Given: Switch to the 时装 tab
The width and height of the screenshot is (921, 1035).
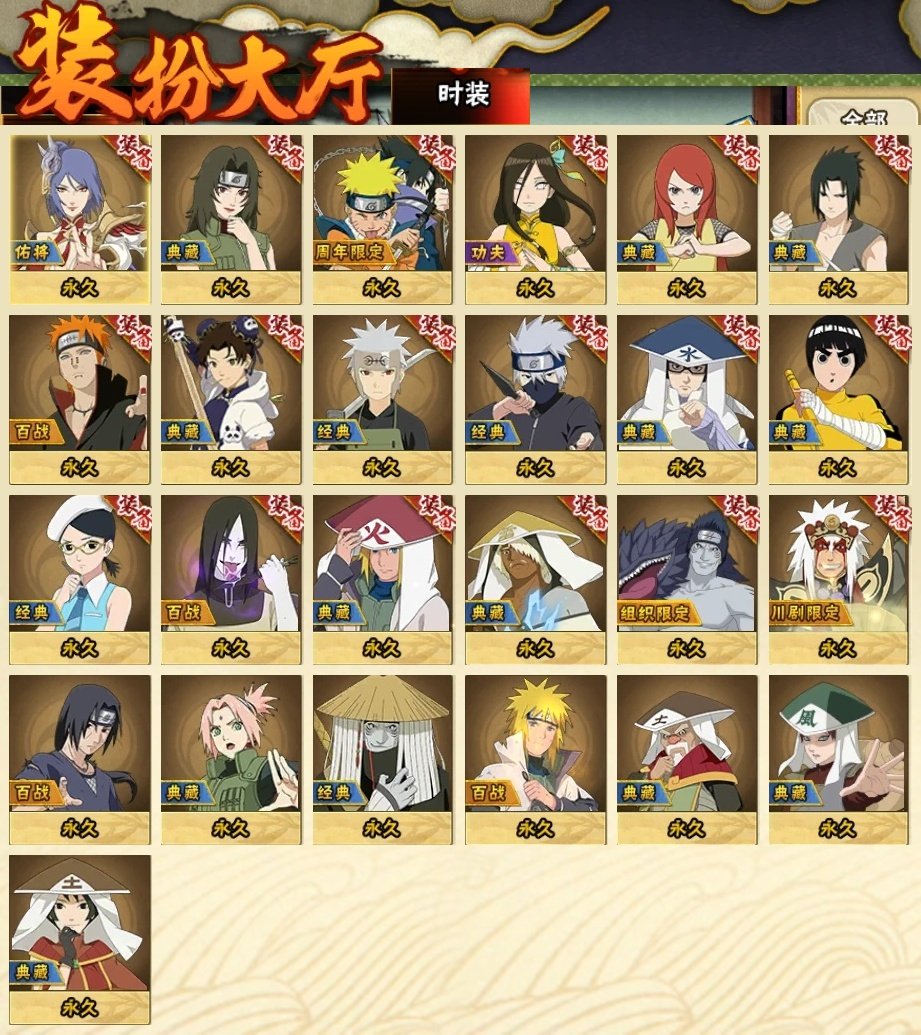Looking at the screenshot, I should [x=462, y=95].
